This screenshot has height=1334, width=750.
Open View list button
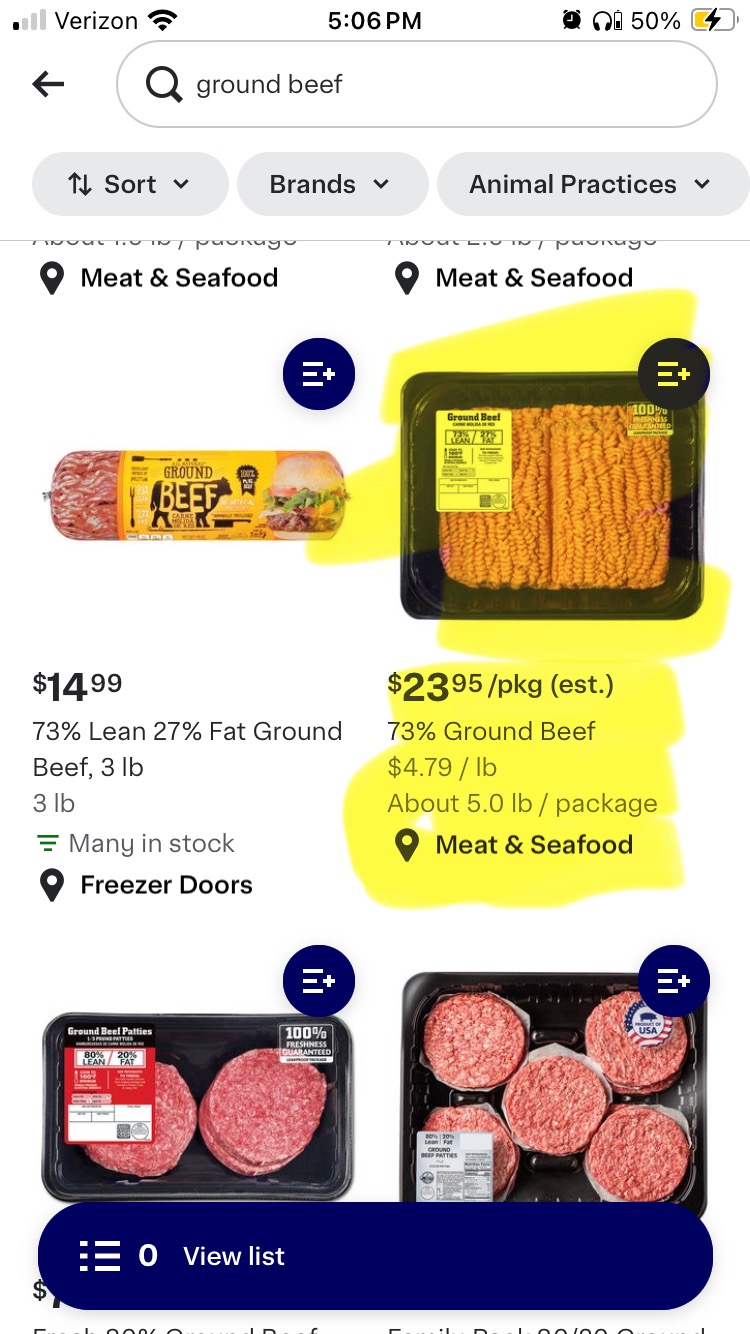tap(374, 1256)
